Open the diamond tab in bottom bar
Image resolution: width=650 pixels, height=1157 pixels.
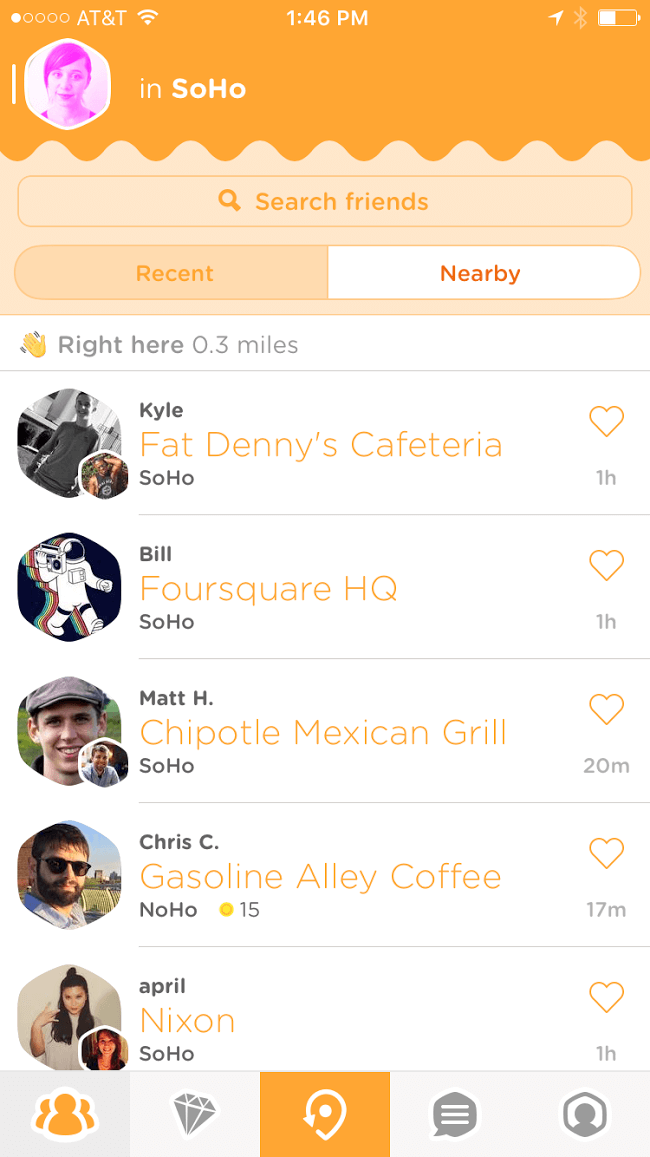194,1114
